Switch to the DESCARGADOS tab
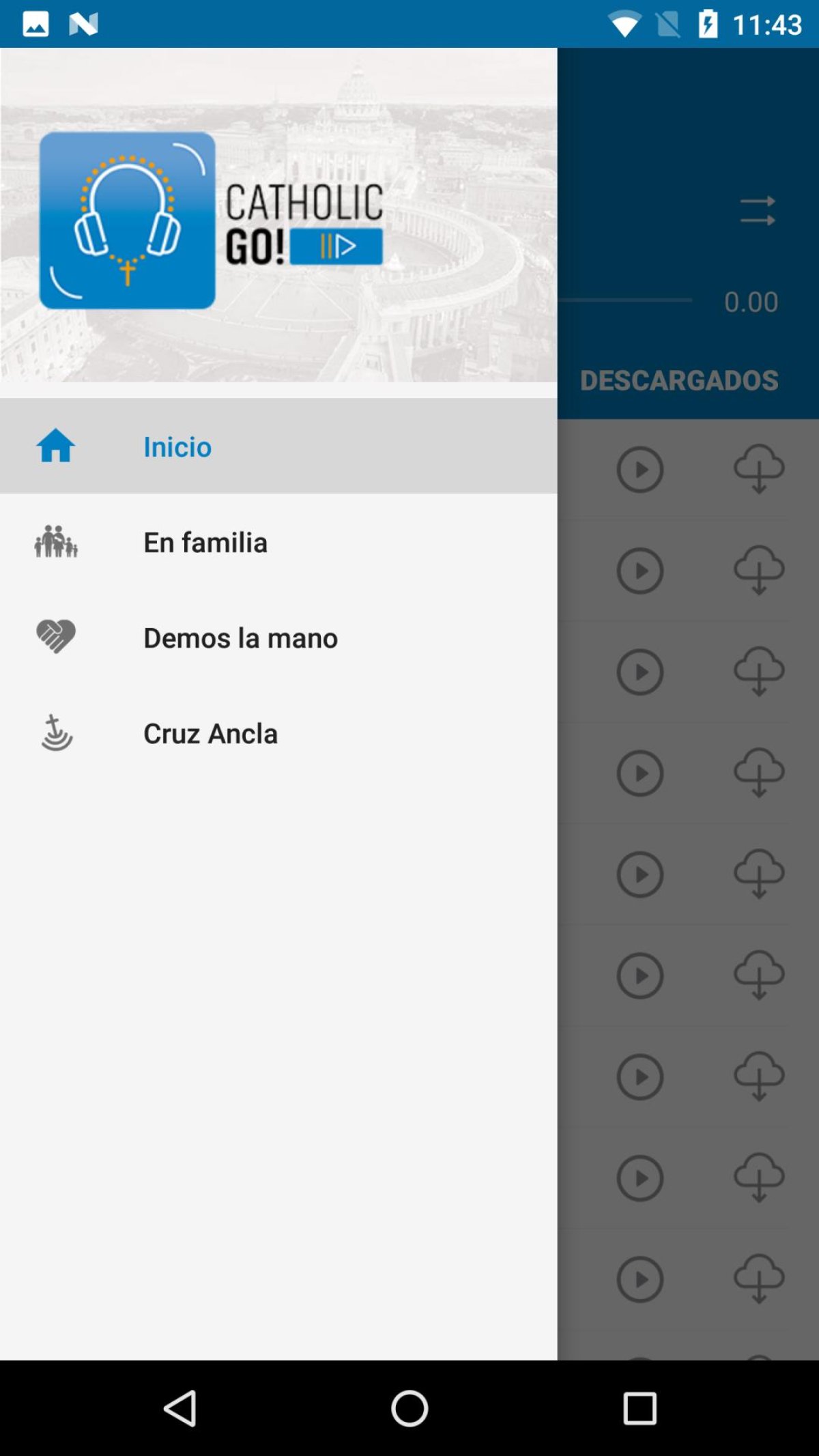This screenshot has height=1456, width=819. tap(678, 380)
